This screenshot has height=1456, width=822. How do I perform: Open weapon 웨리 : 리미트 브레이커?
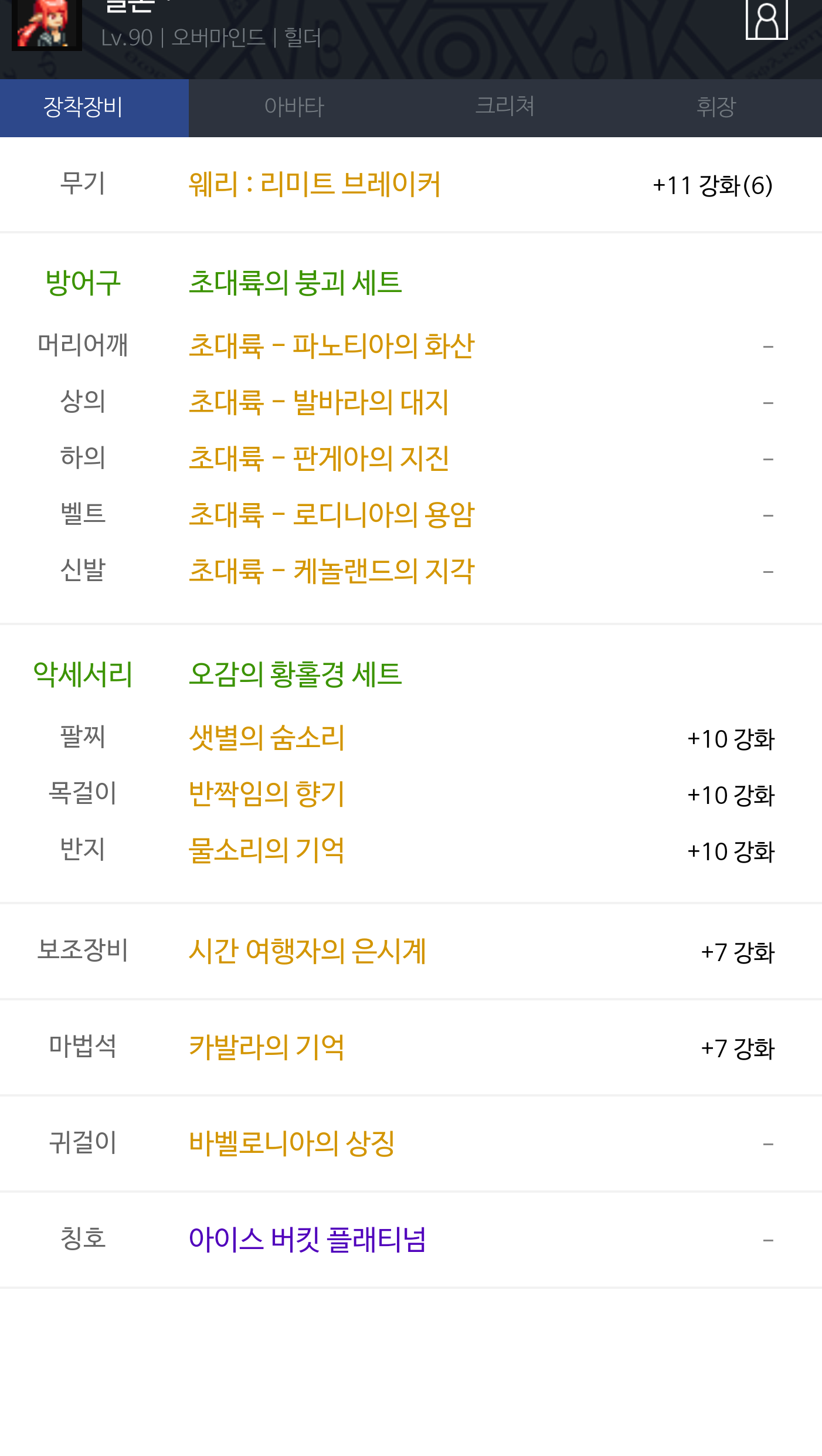[314, 185]
